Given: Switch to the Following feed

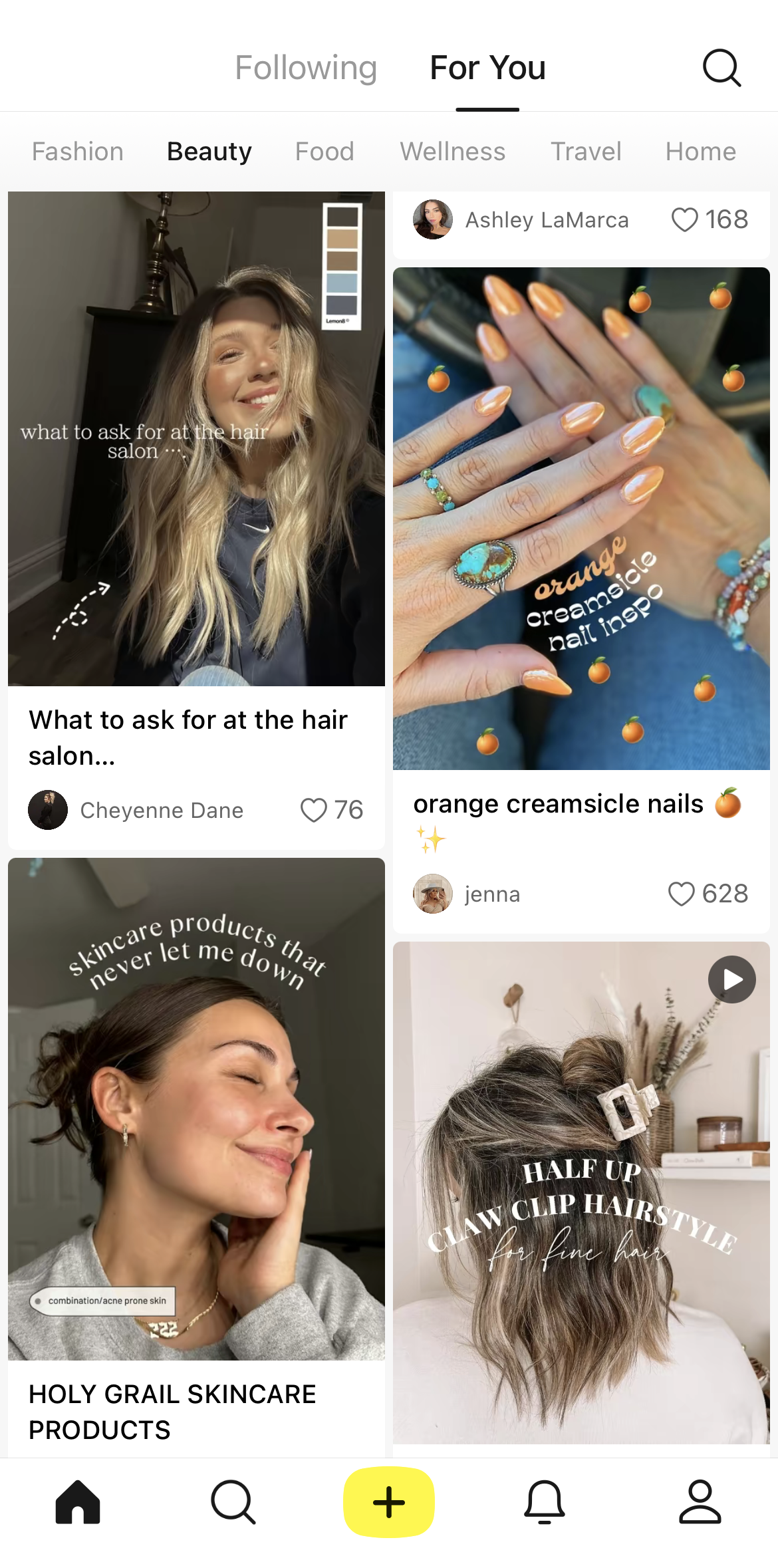Looking at the screenshot, I should pyautogui.click(x=306, y=68).
